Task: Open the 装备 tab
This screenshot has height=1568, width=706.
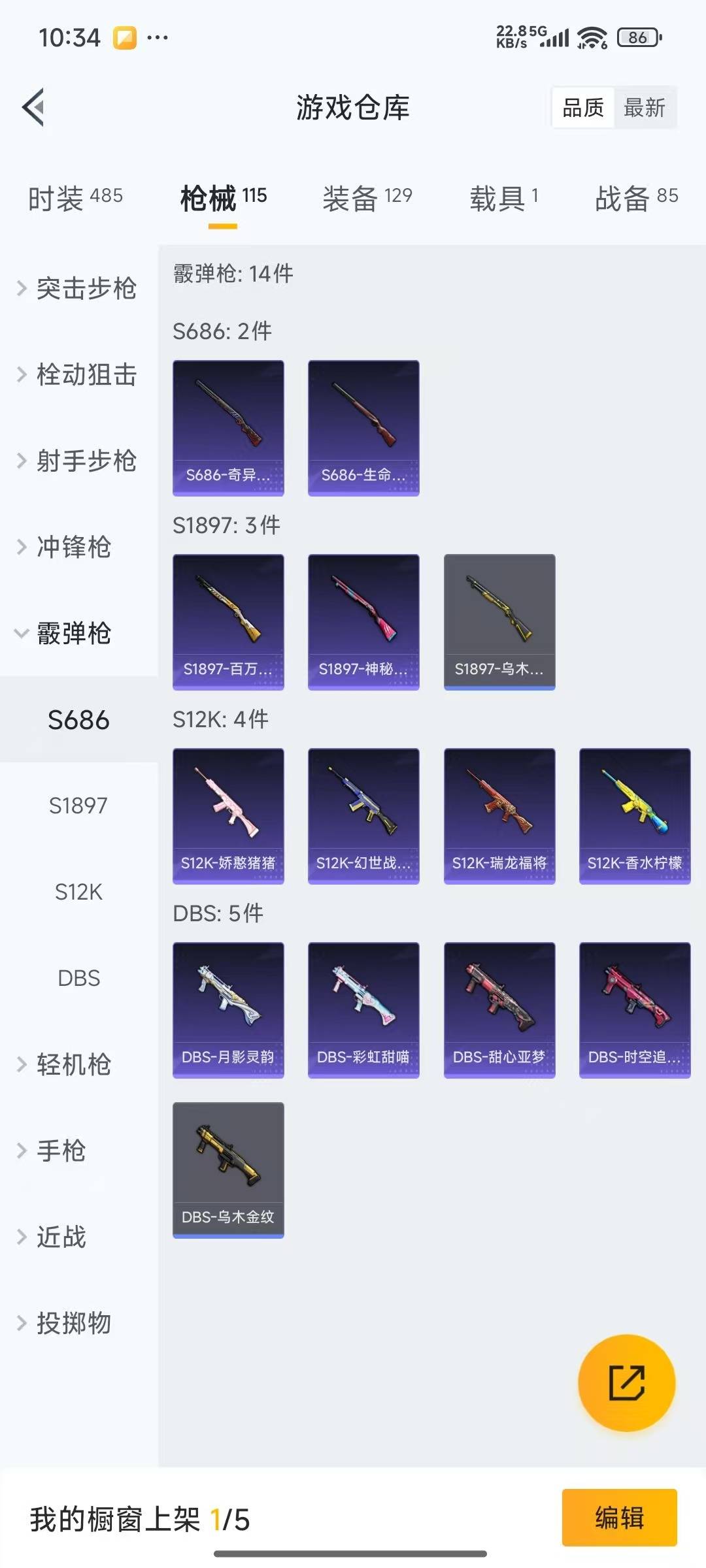Action: click(367, 197)
